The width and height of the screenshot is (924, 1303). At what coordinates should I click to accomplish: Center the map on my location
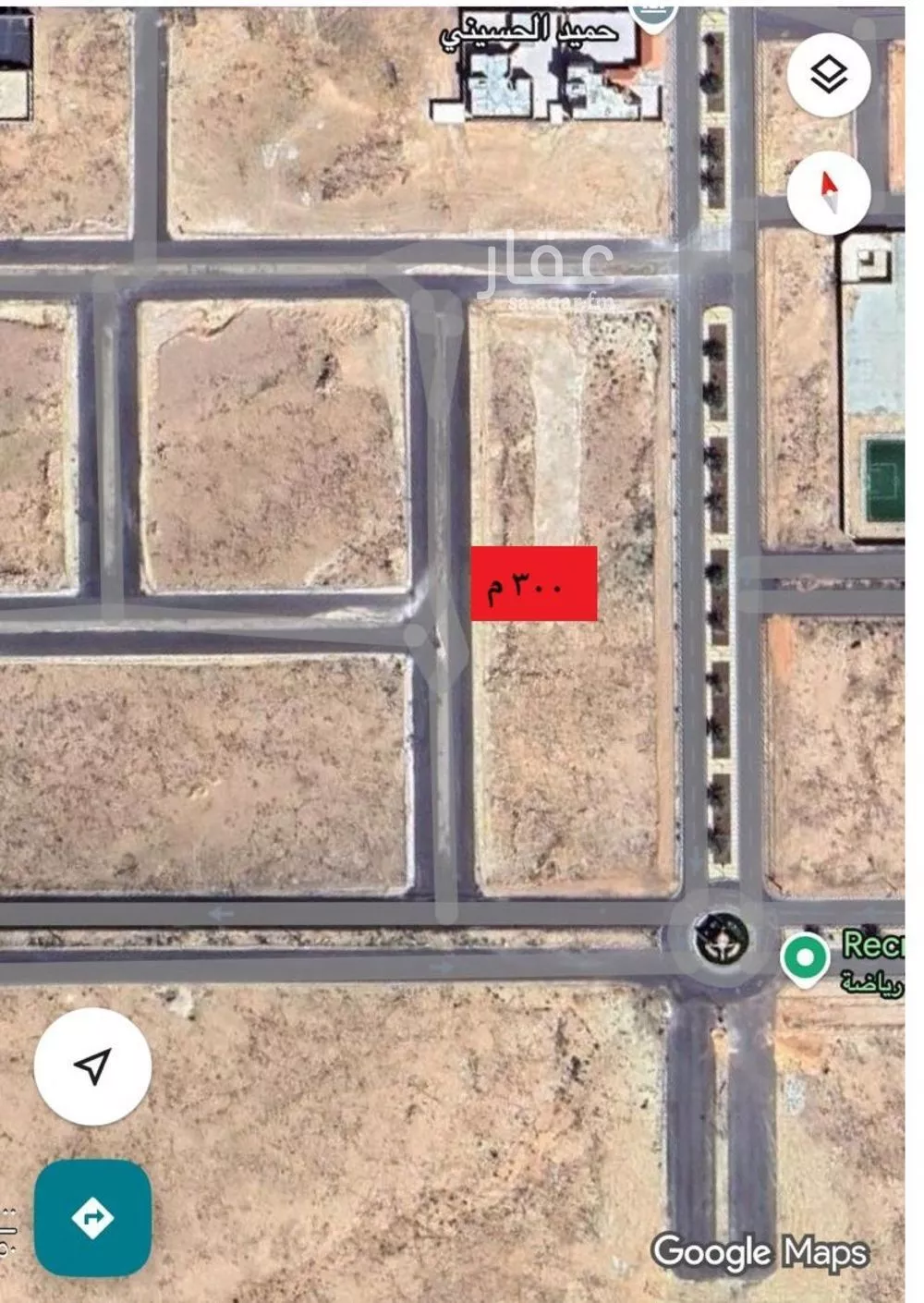click(x=92, y=1066)
